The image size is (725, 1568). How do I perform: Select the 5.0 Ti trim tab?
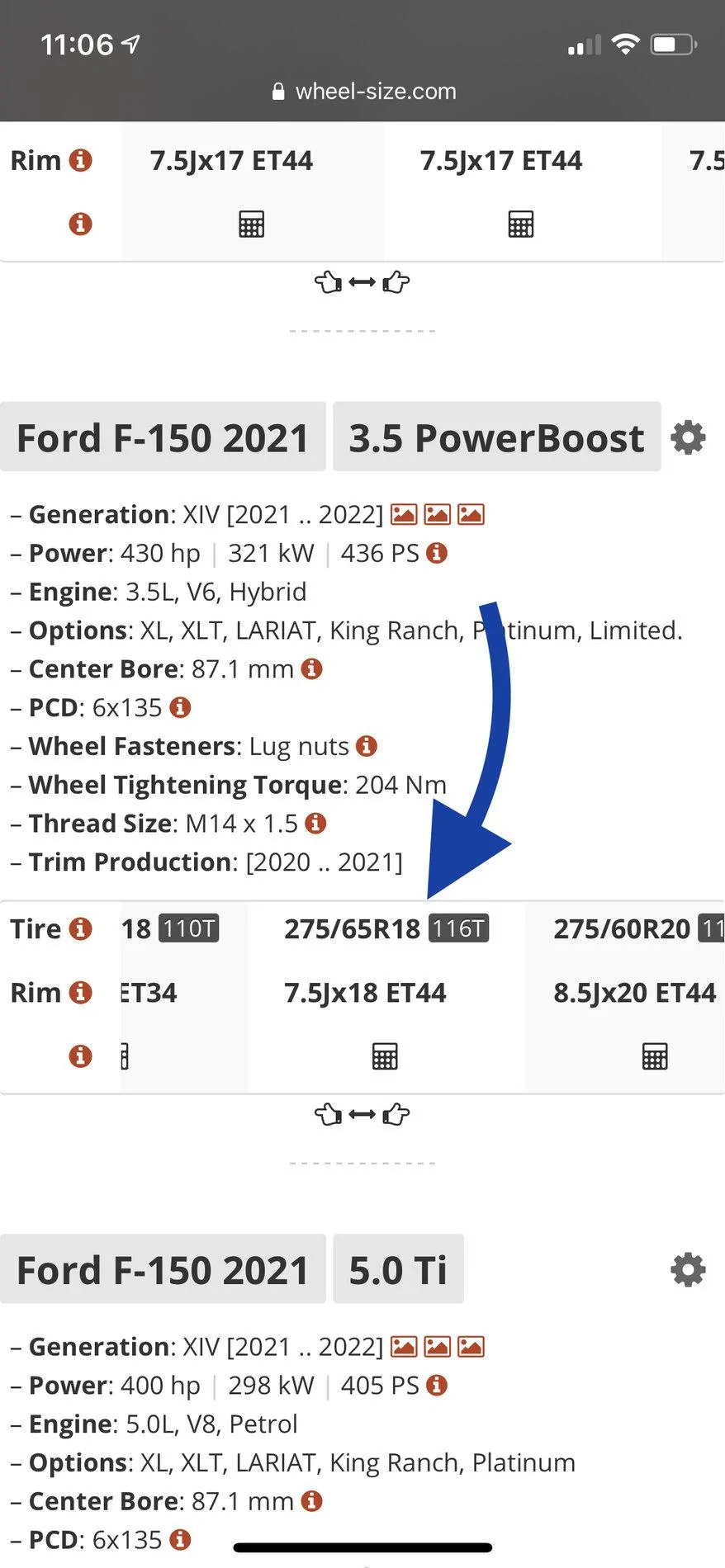click(398, 1269)
